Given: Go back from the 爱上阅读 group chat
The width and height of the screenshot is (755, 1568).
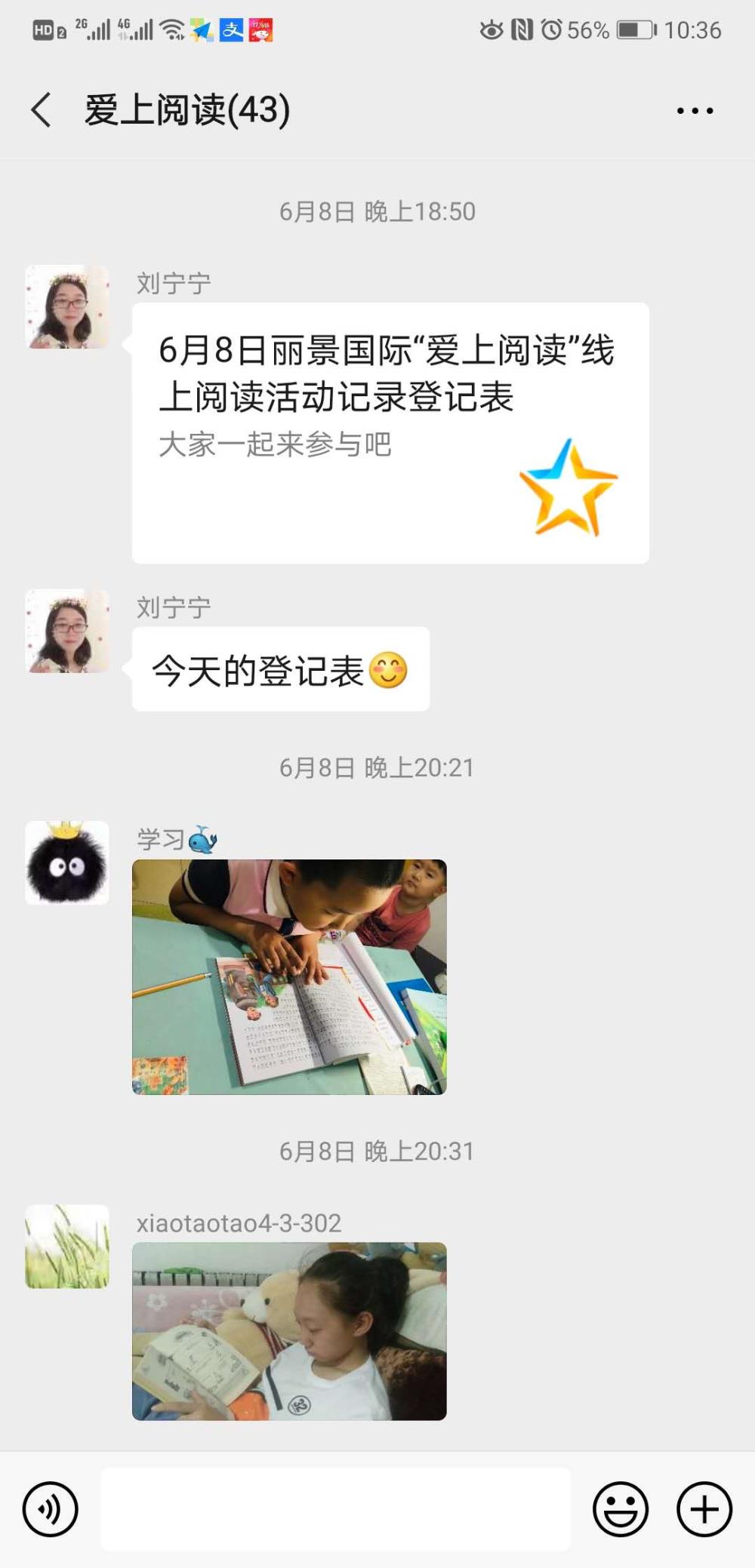Looking at the screenshot, I should coord(42,110).
